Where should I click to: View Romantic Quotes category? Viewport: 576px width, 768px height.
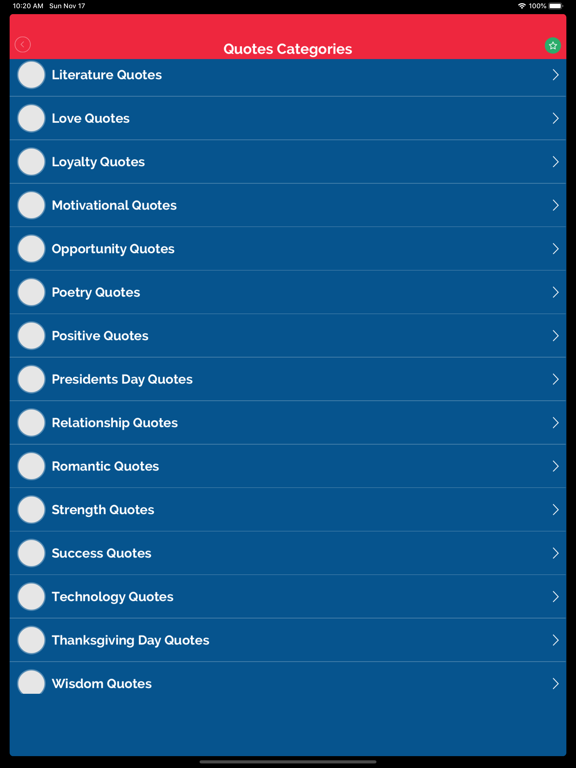288,466
